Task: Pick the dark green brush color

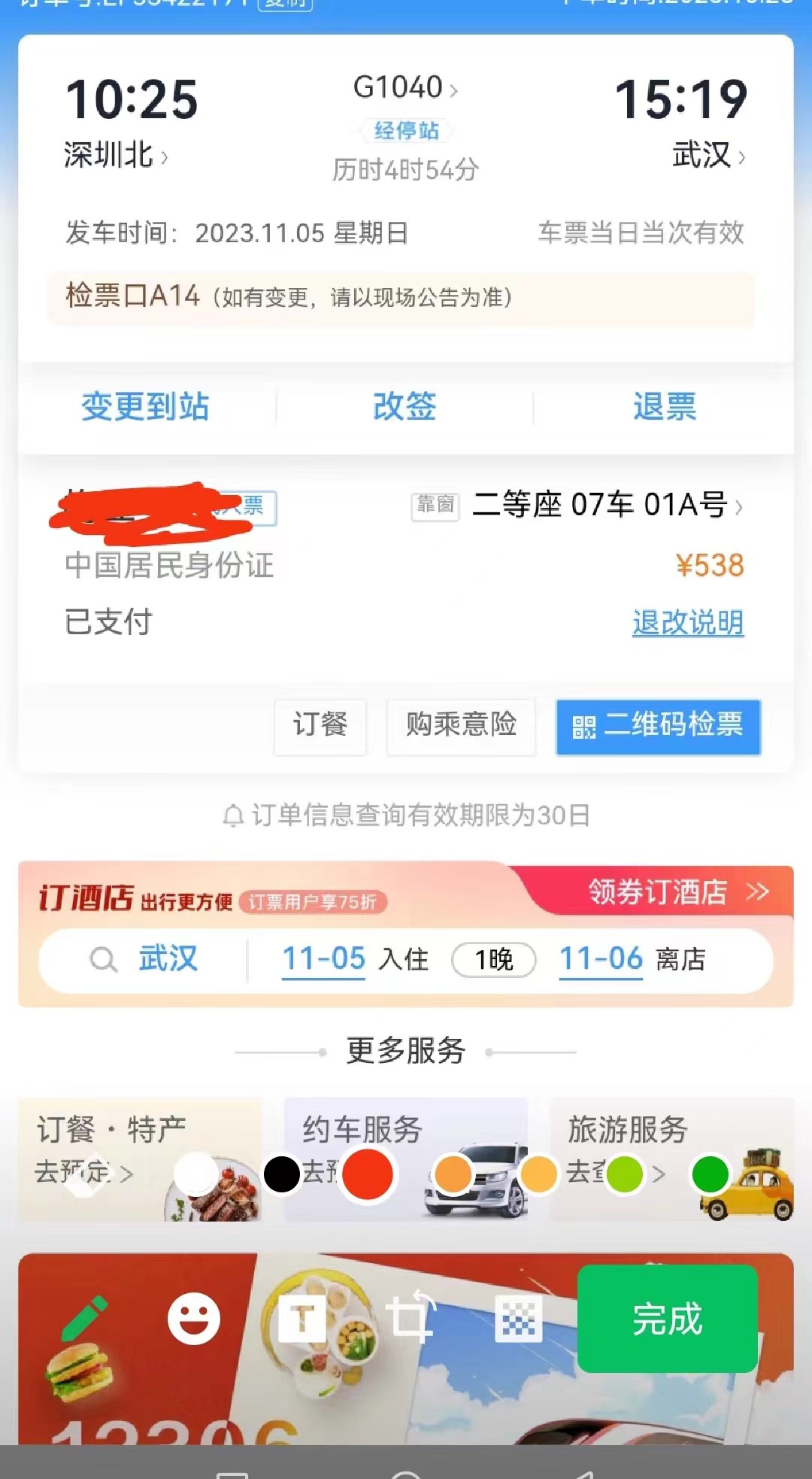Action: 710,1174
